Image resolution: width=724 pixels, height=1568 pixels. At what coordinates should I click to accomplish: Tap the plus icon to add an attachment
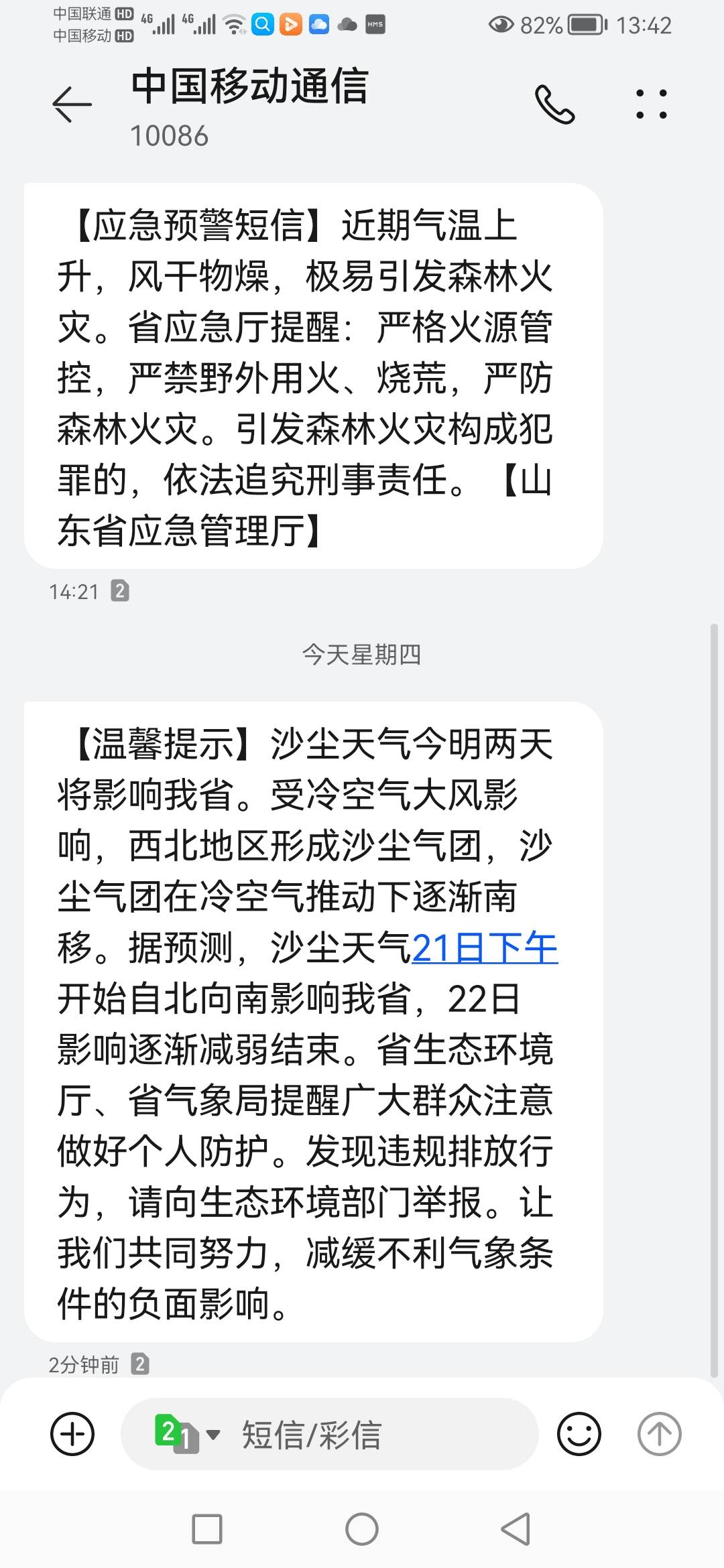pyautogui.click(x=72, y=1434)
